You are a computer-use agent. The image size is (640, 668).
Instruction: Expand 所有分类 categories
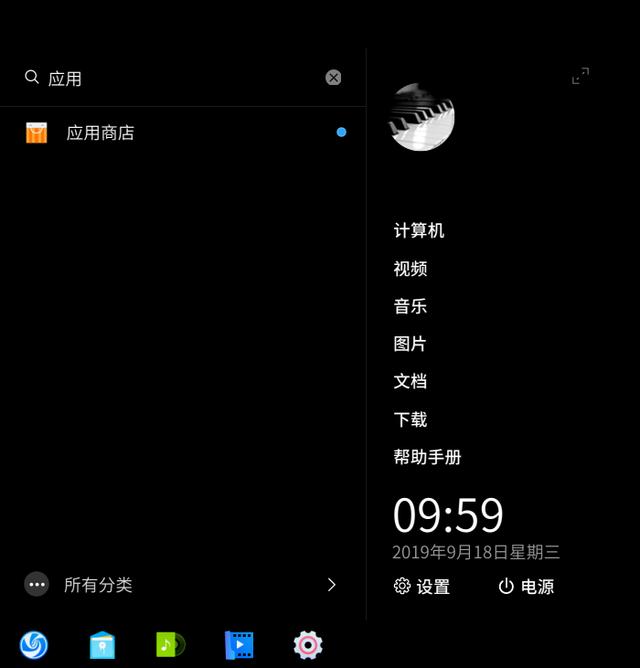click(180, 585)
